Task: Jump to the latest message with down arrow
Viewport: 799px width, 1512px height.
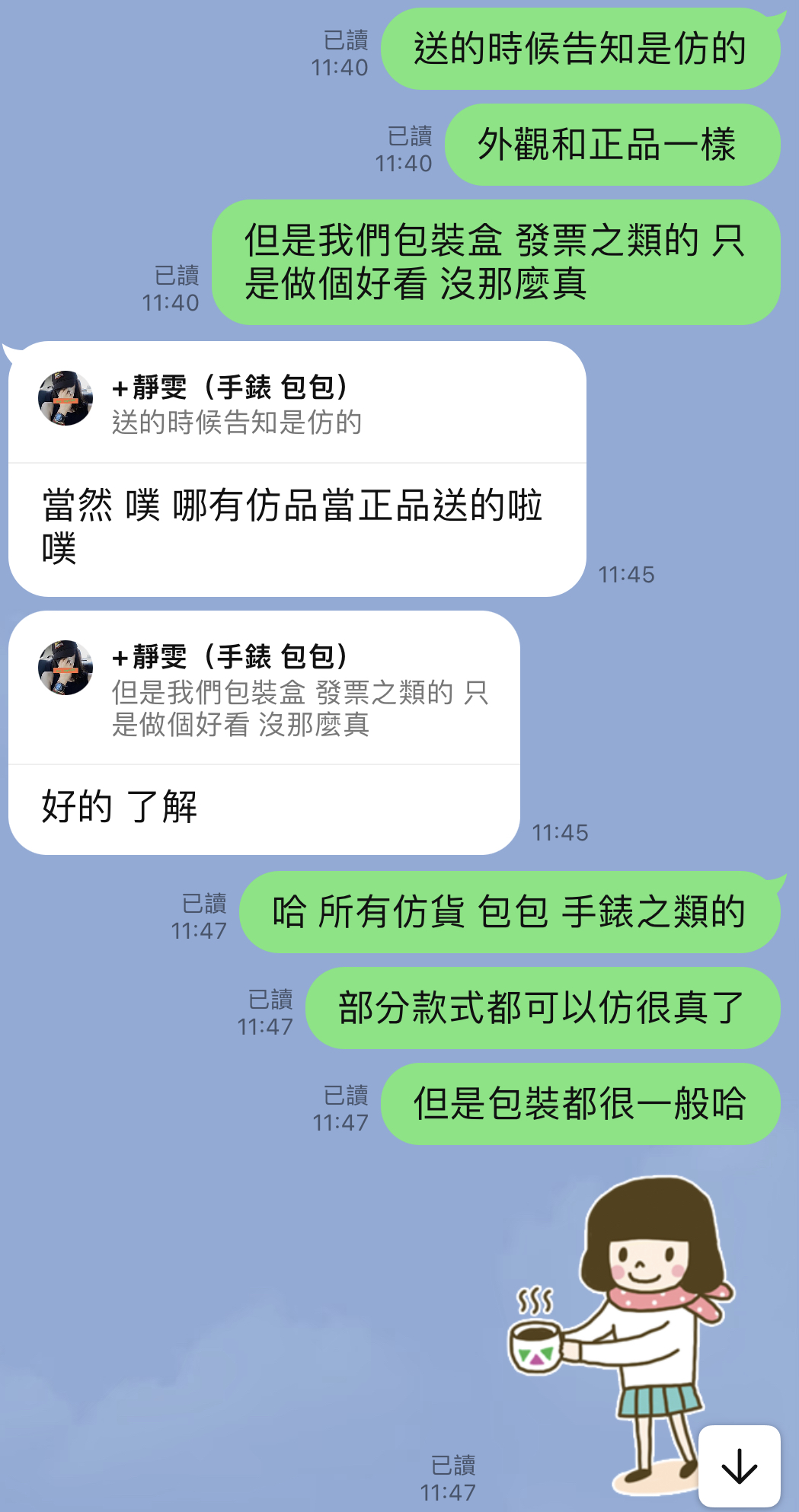Action: pyautogui.click(x=739, y=1466)
